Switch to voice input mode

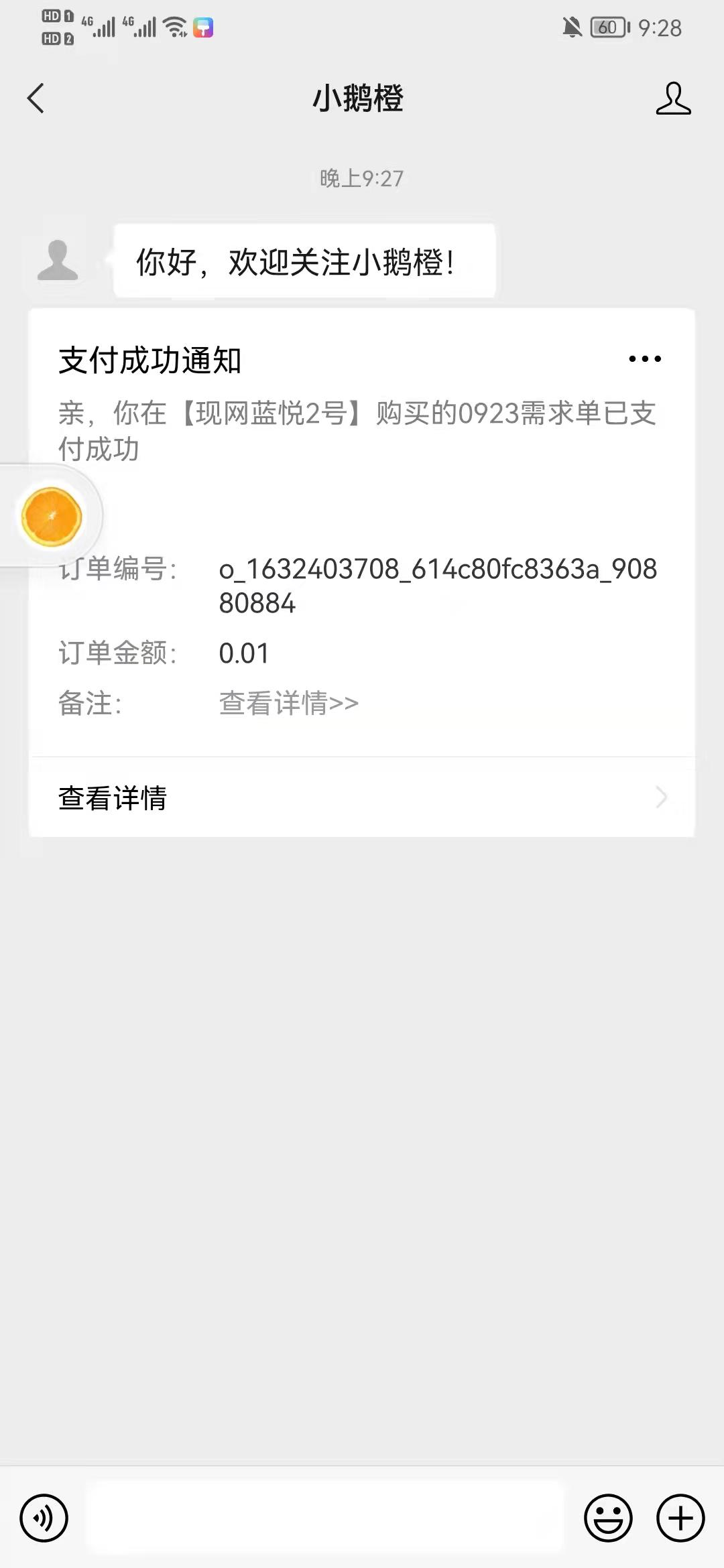point(44,1518)
